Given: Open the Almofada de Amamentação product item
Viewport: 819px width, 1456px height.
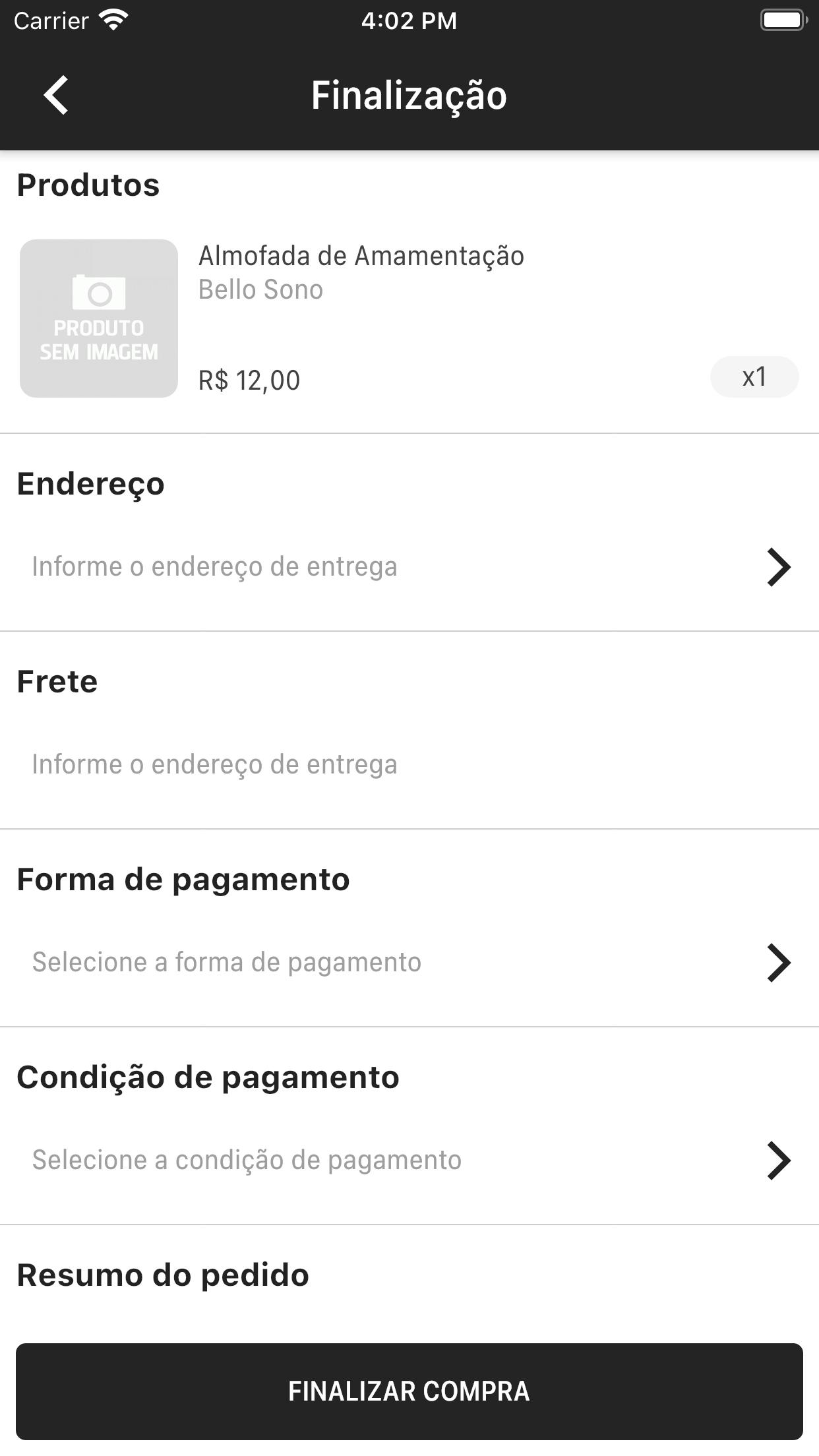Looking at the screenshot, I should (x=409, y=318).
